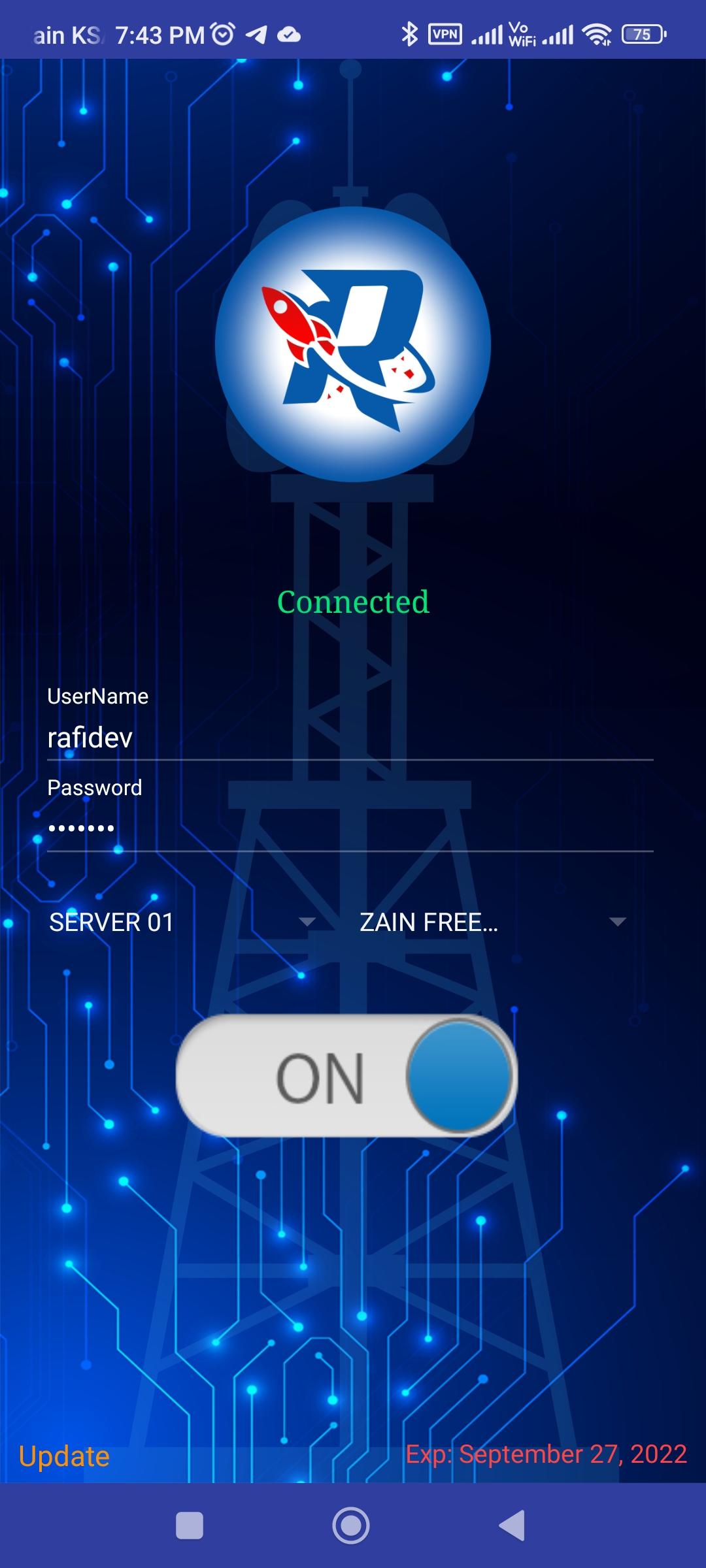The image size is (706, 1568).
Task: Go back using the system back button
Action: [x=512, y=1526]
